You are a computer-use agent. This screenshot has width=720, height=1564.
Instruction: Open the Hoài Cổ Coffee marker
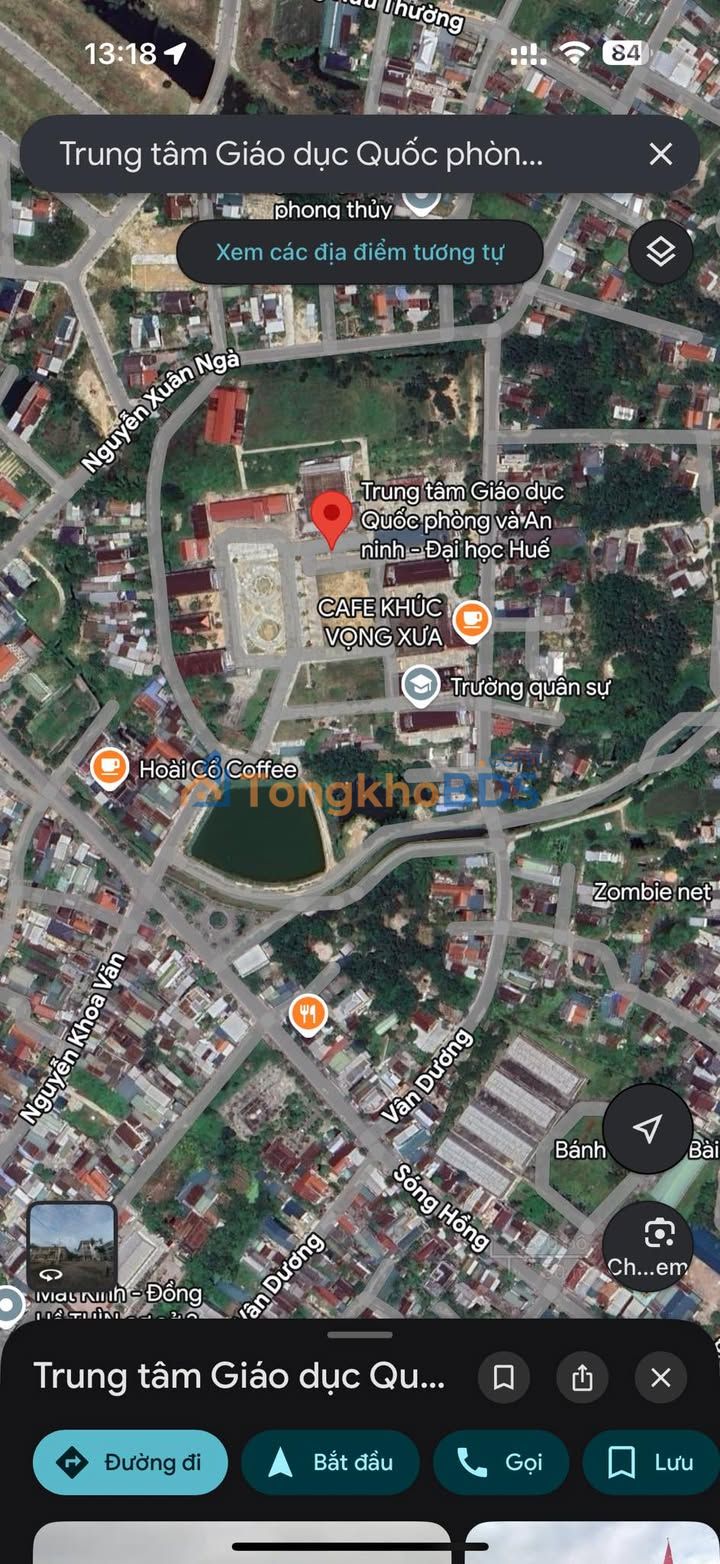click(109, 768)
